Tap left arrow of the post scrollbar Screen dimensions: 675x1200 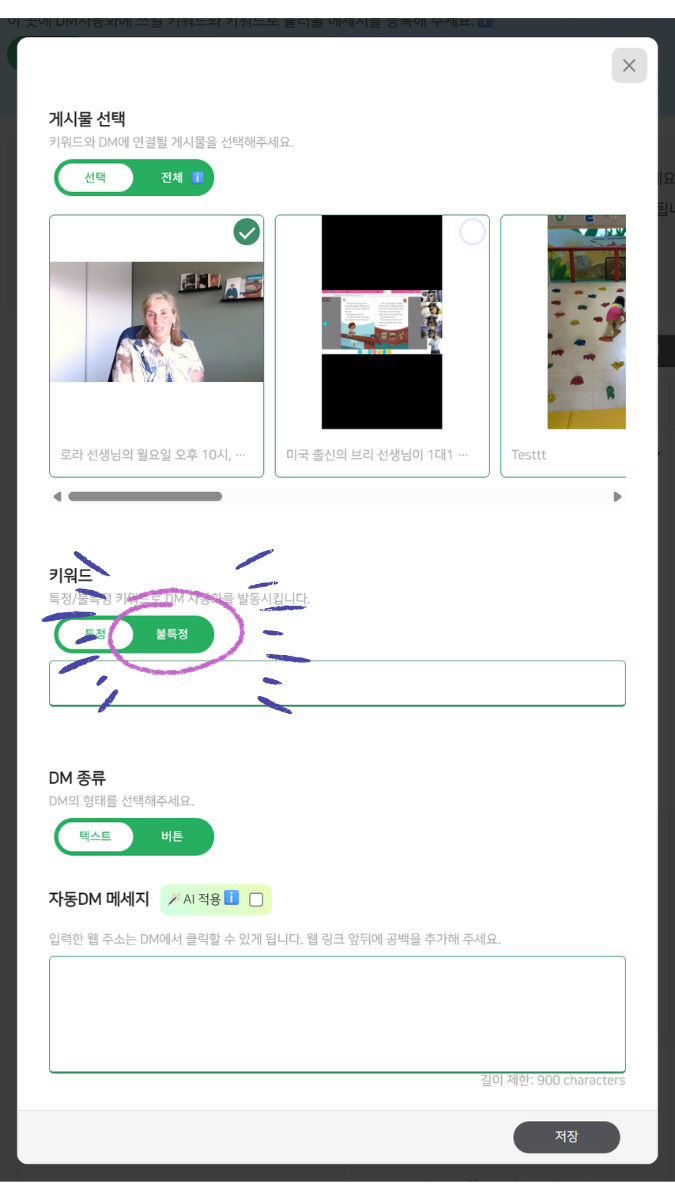pyautogui.click(x=57, y=496)
